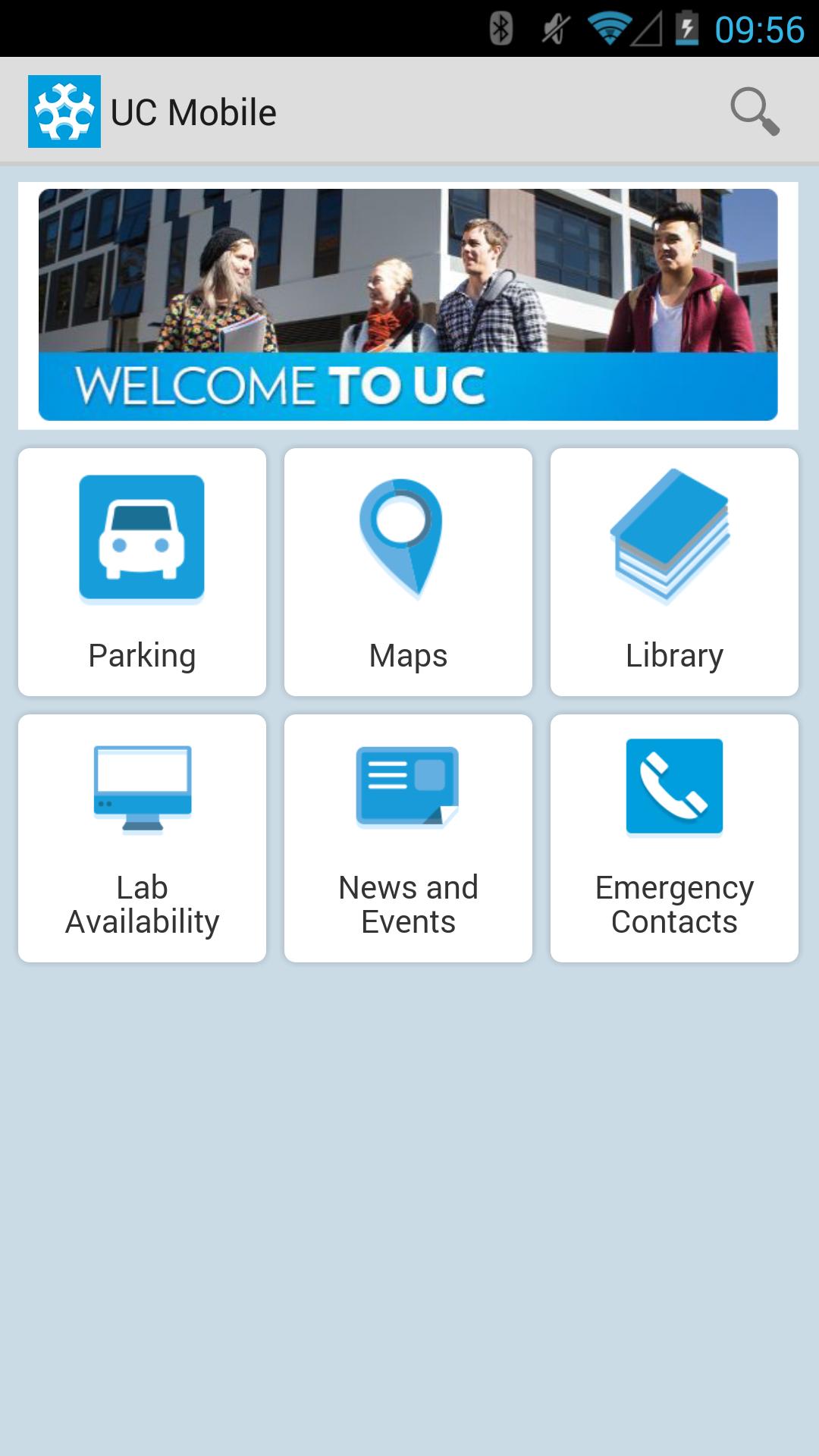Tap the Wi-Fi icon in the status bar

pos(609,25)
